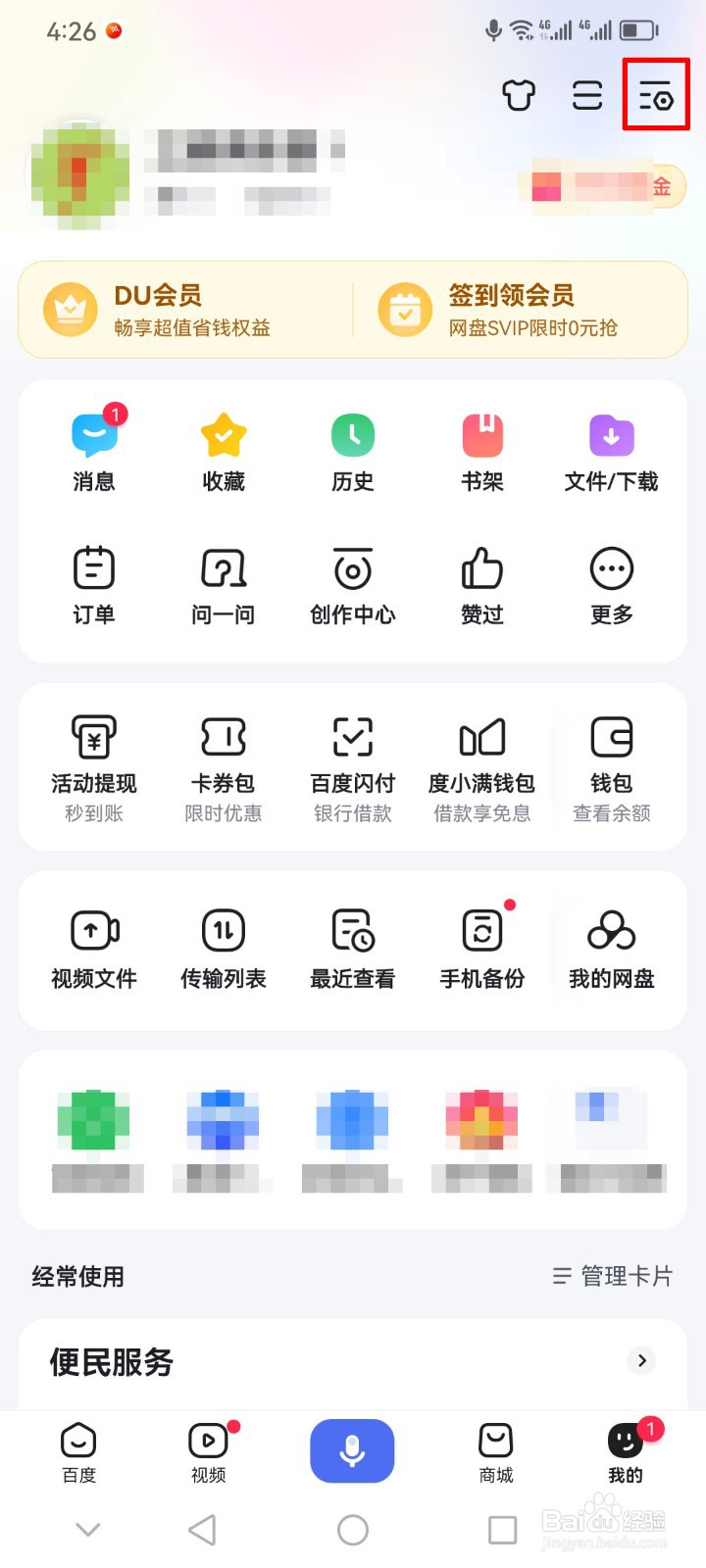Open the highlighted settings icon top right
706x1568 pixels.
655,95
